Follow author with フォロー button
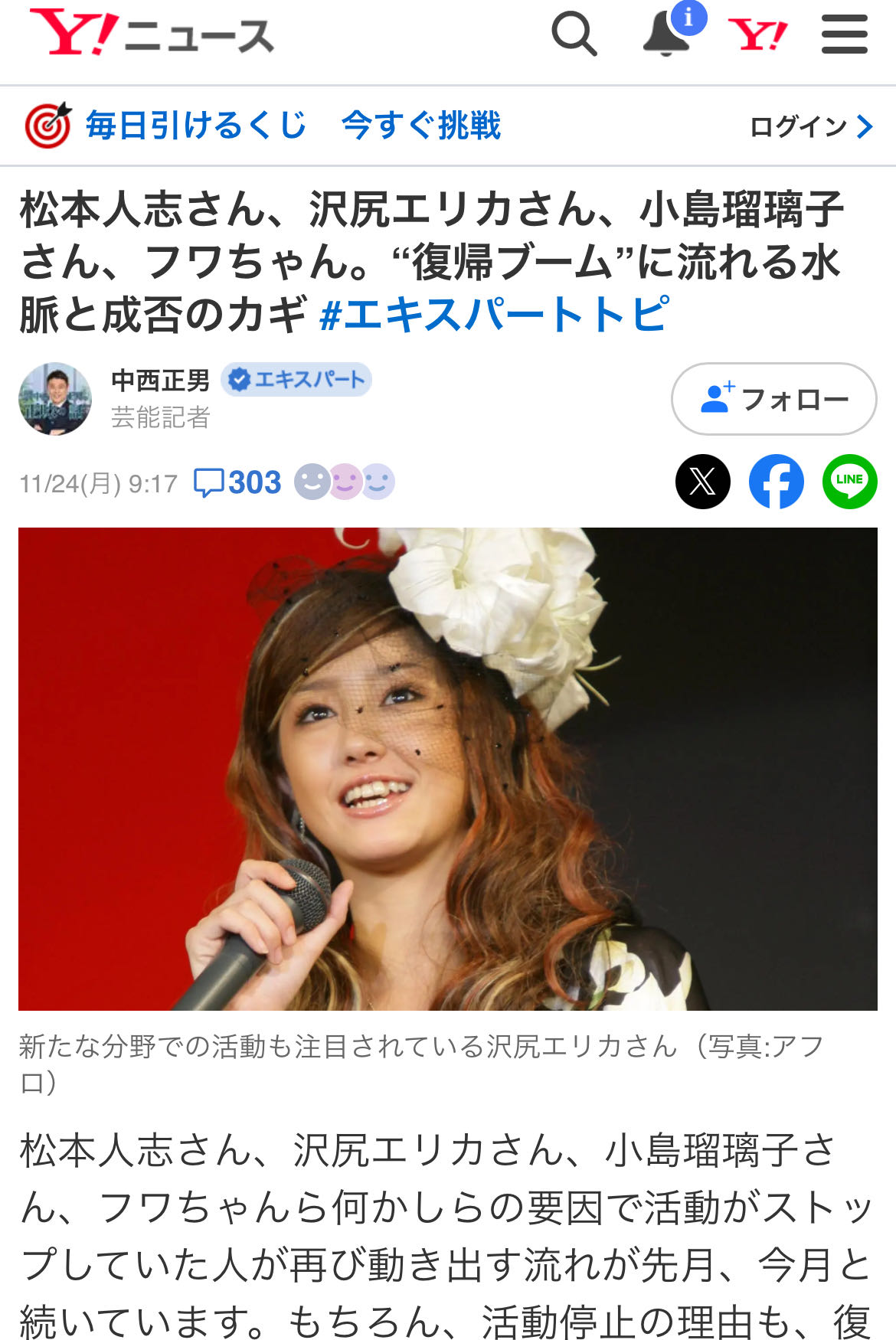896x1340 pixels. click(x=773, y=399)
